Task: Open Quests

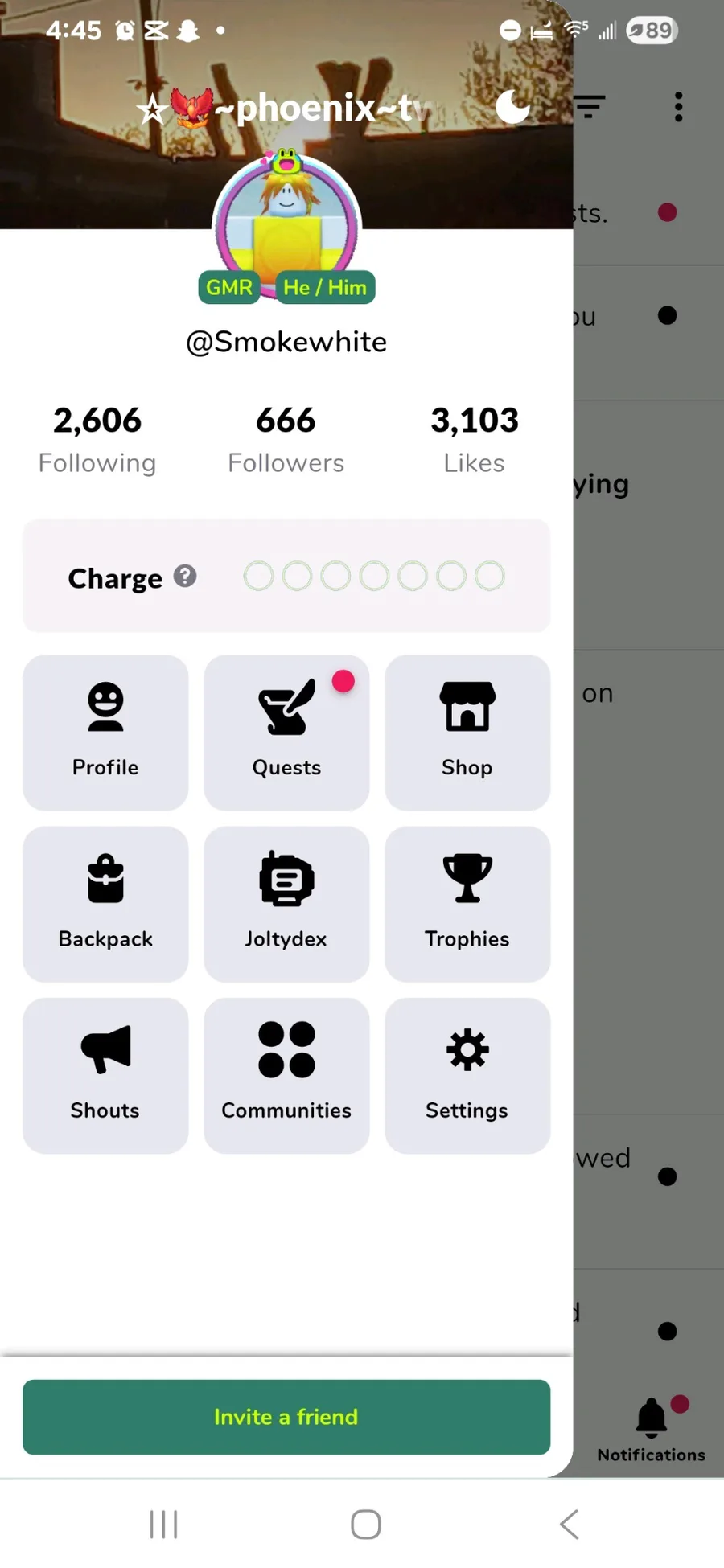Action: (x=286, y=732)
